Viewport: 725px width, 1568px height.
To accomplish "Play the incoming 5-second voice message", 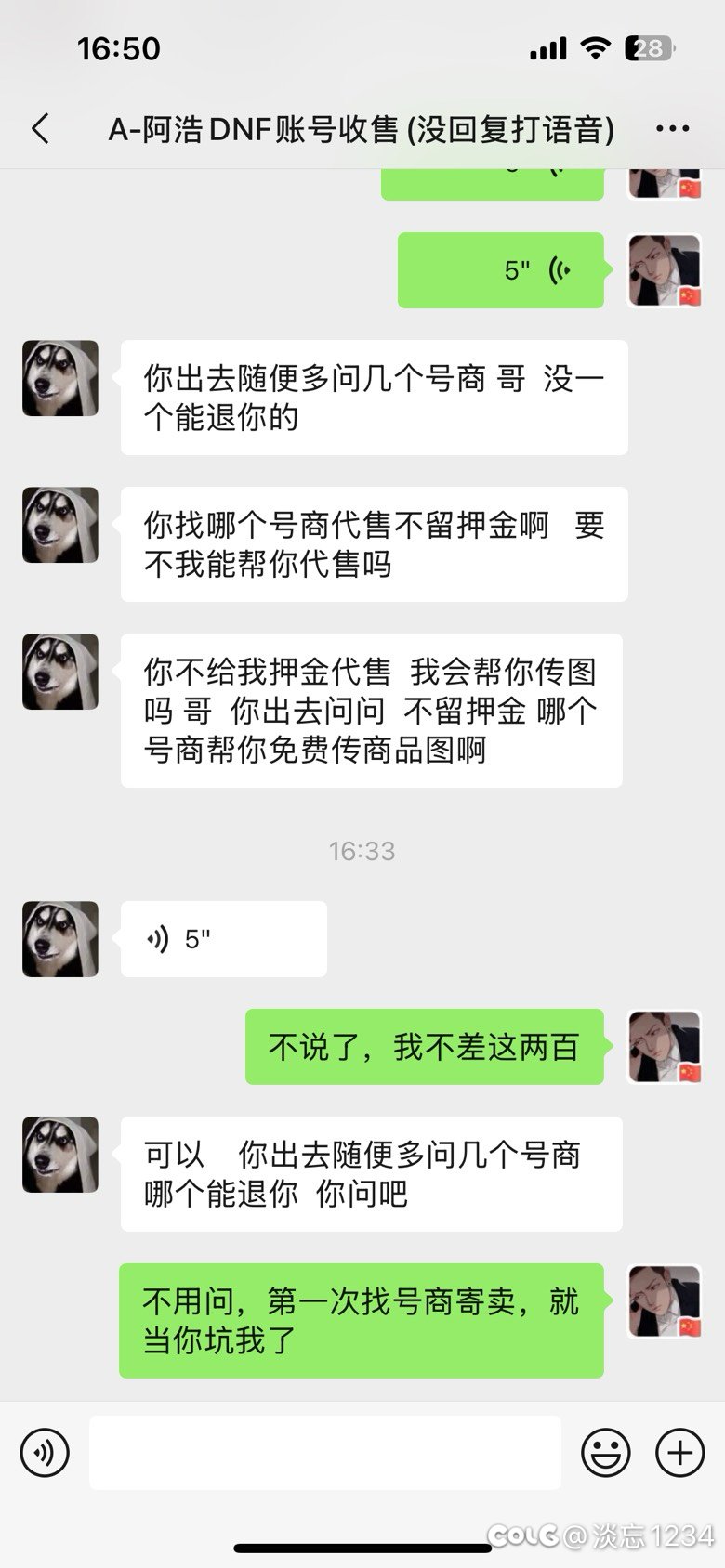I will pyautogui.click(x=223, y=938).
